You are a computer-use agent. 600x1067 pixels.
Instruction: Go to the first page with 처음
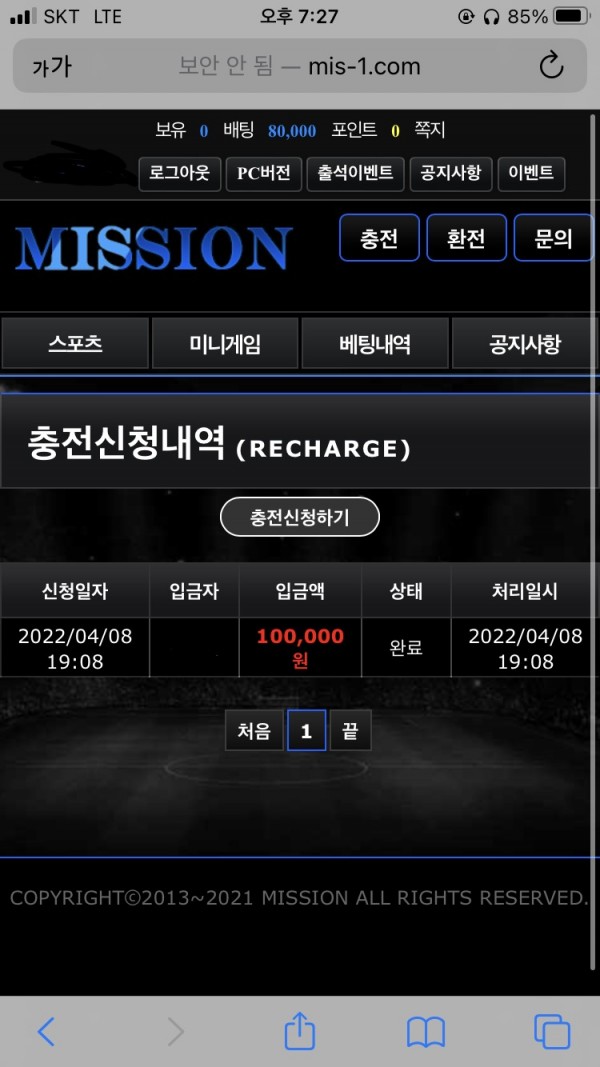(254, 731)
